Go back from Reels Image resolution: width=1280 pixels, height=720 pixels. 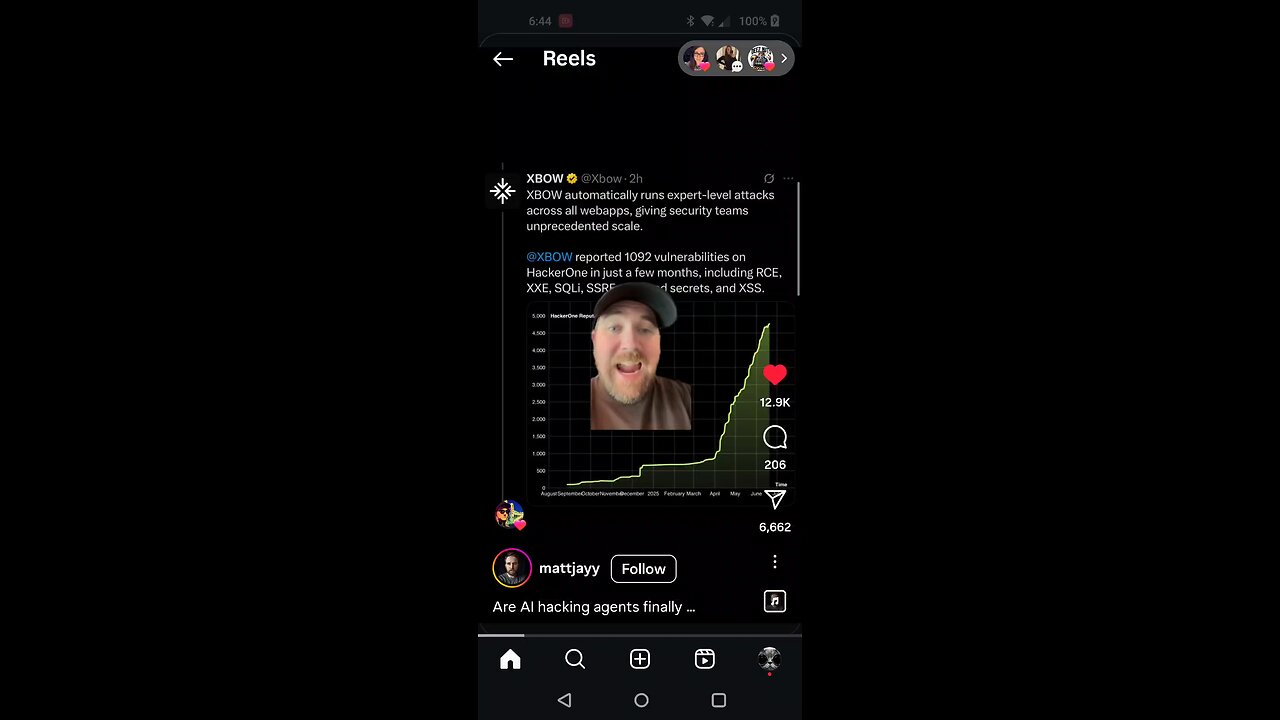pyautogui.click(x=503, y=59)
